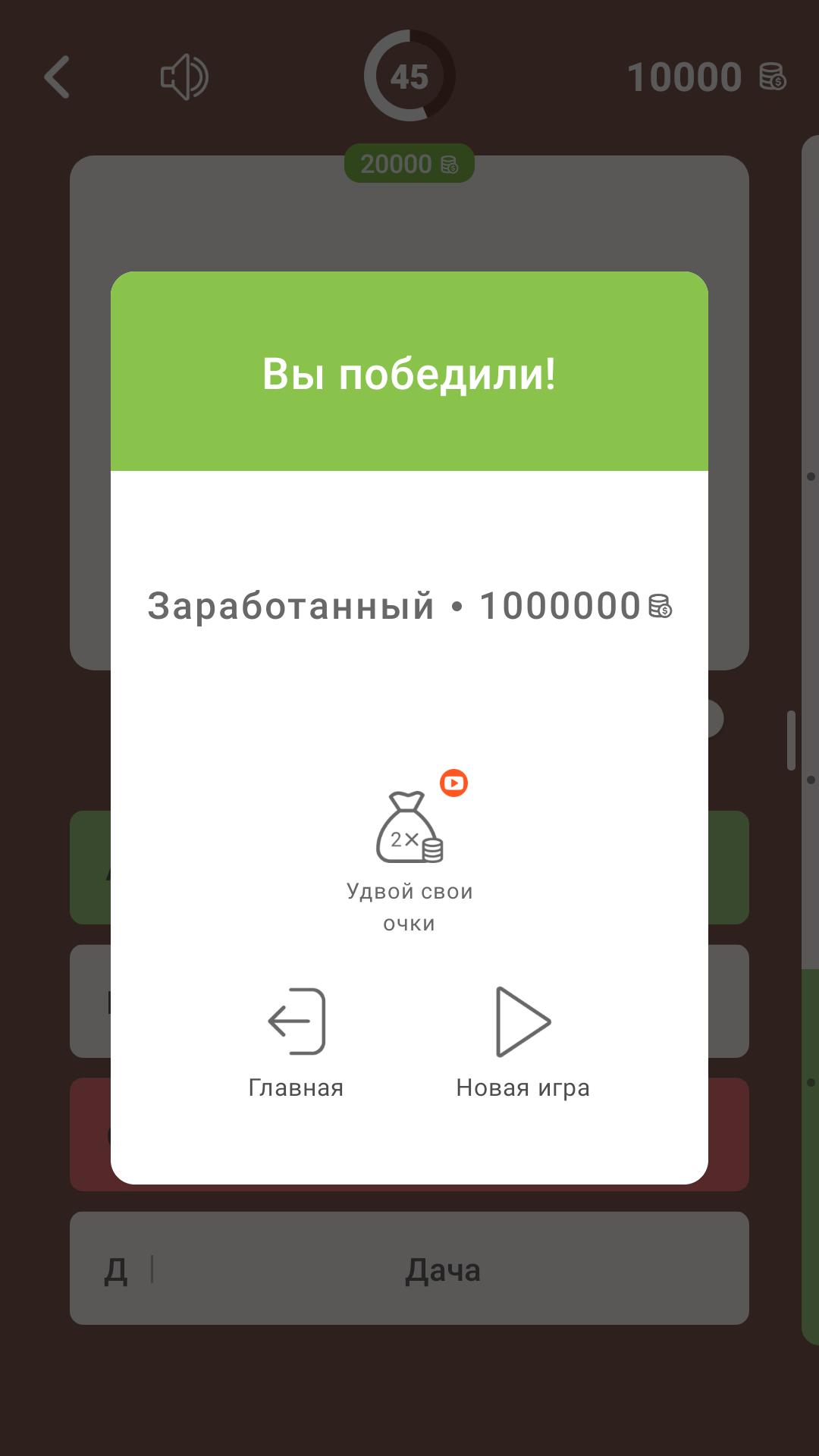Return to the Главная home screen
The image size is (819, 1456).
(297, 1043)
